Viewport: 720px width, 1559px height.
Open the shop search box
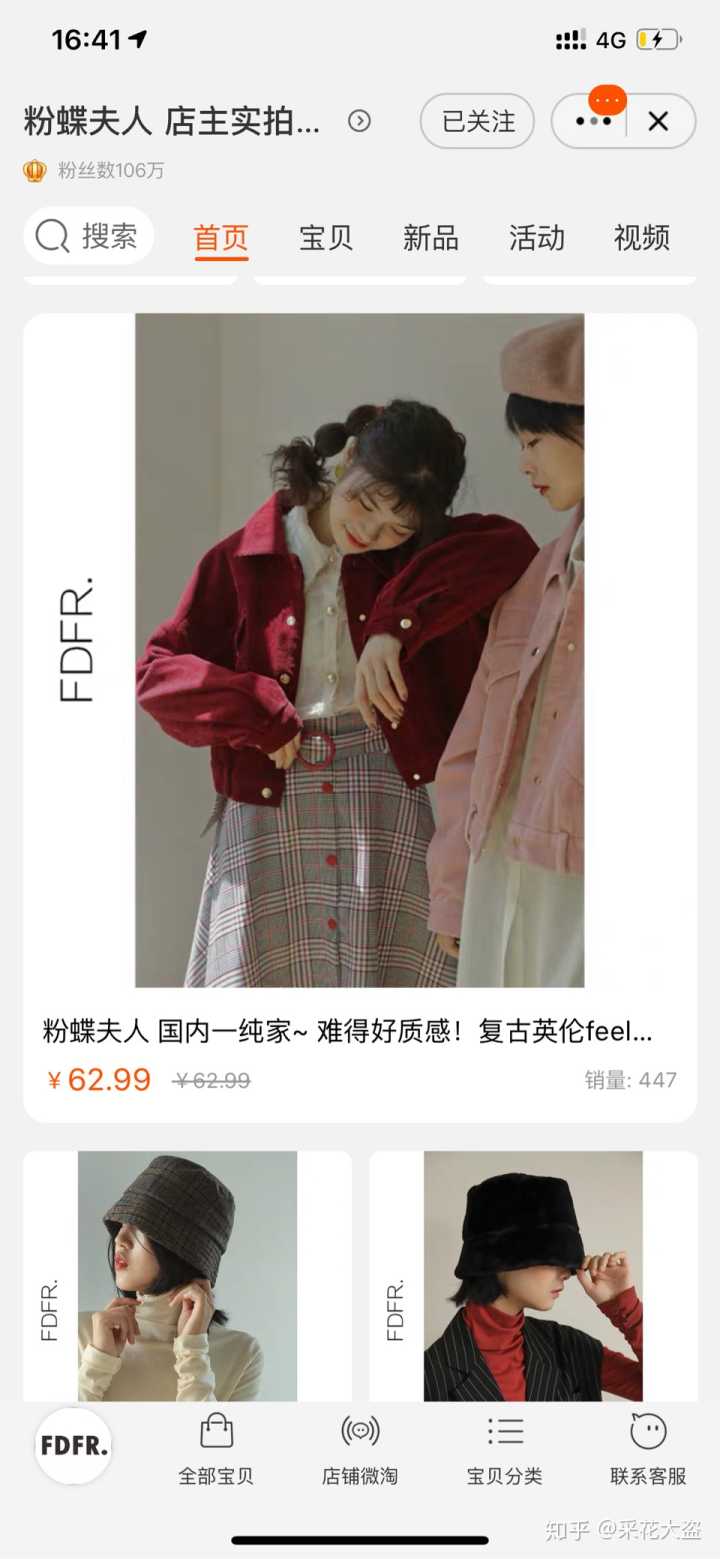pyautogui.click(x=88, y=237)
